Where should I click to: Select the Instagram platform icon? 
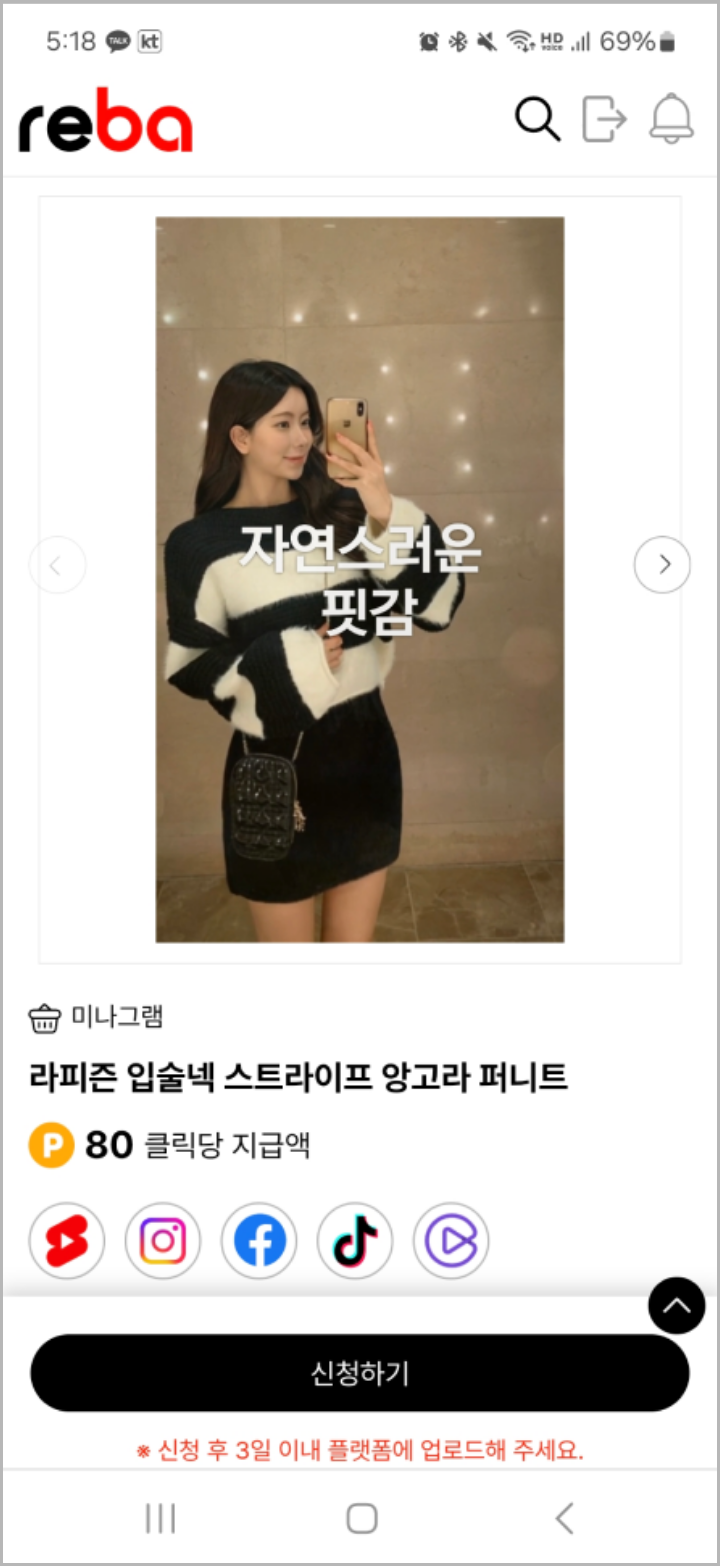click(163, 1241)
